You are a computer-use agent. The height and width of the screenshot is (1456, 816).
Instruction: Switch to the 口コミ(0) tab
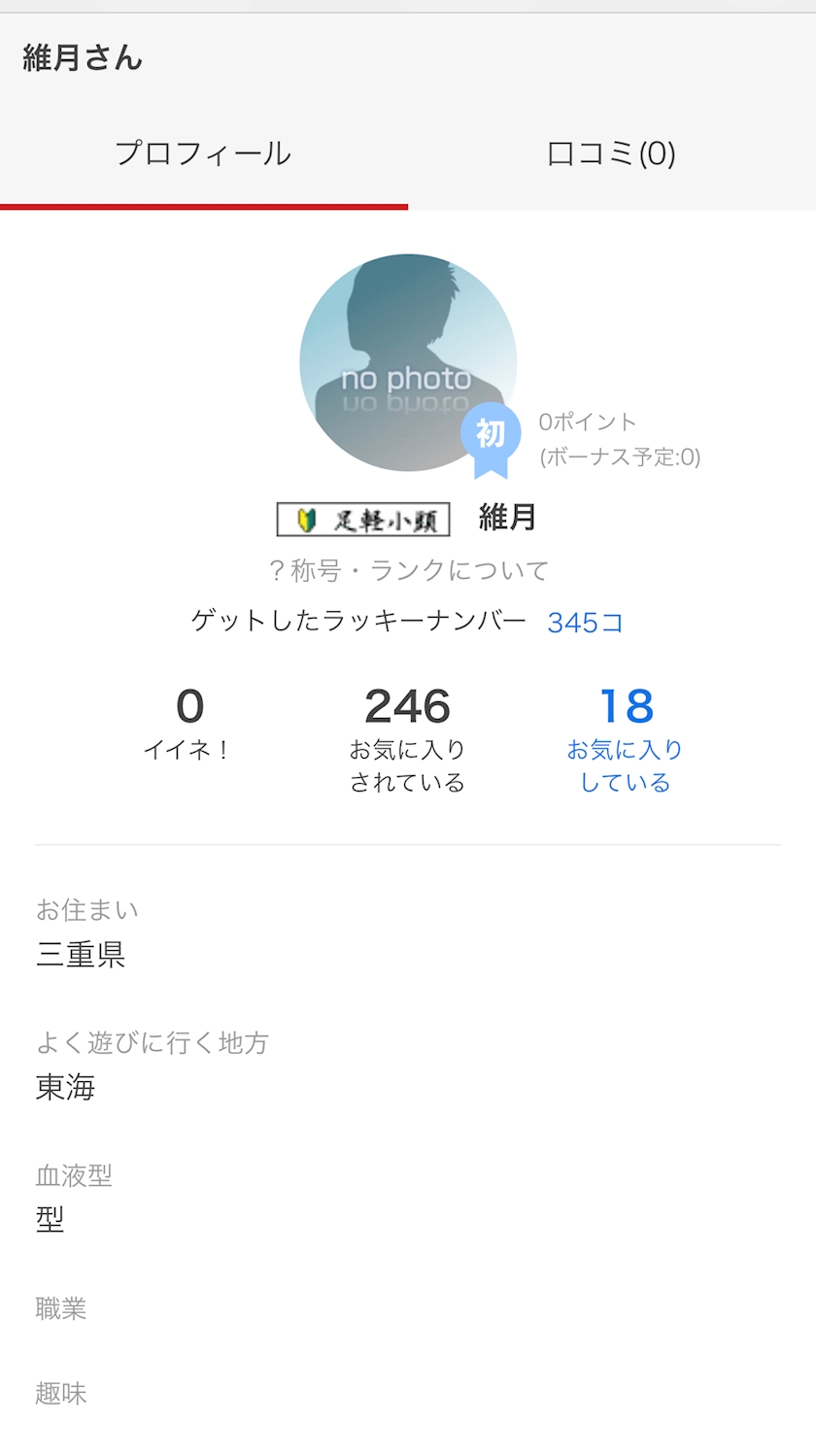point(611,153)
